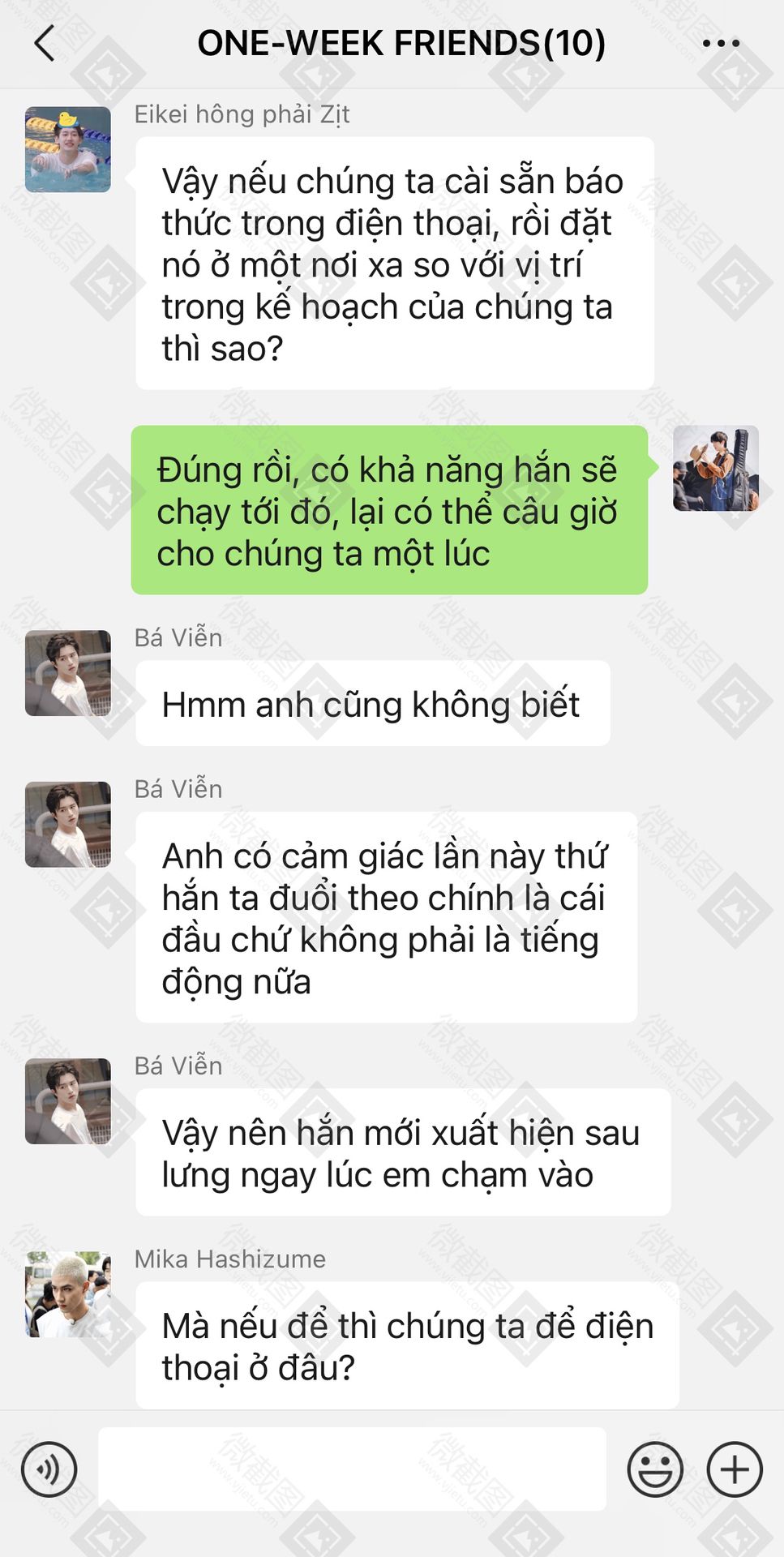Tap my own avatar beside green message
784x1557 pixels.
click(716, 468)
